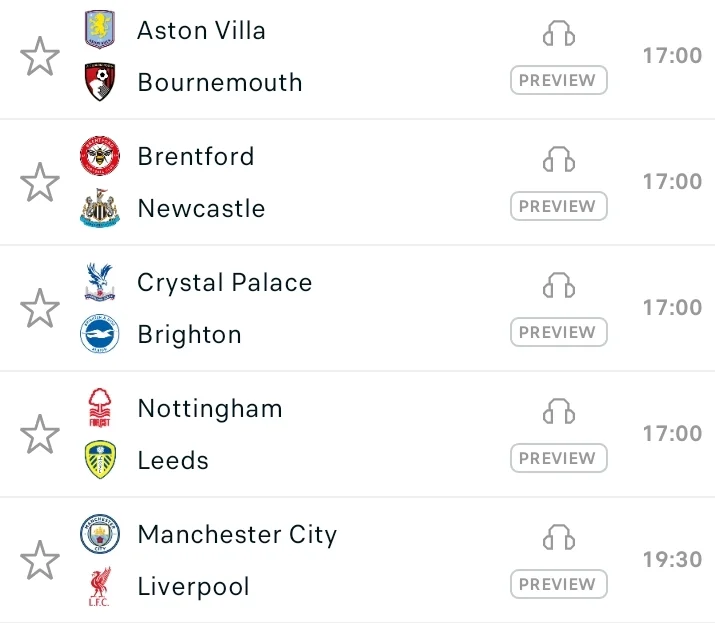This screenshot has height=623, width=715.
Task: Open audio for Manchester City vs Liverpool
Action: pos(559,538)
